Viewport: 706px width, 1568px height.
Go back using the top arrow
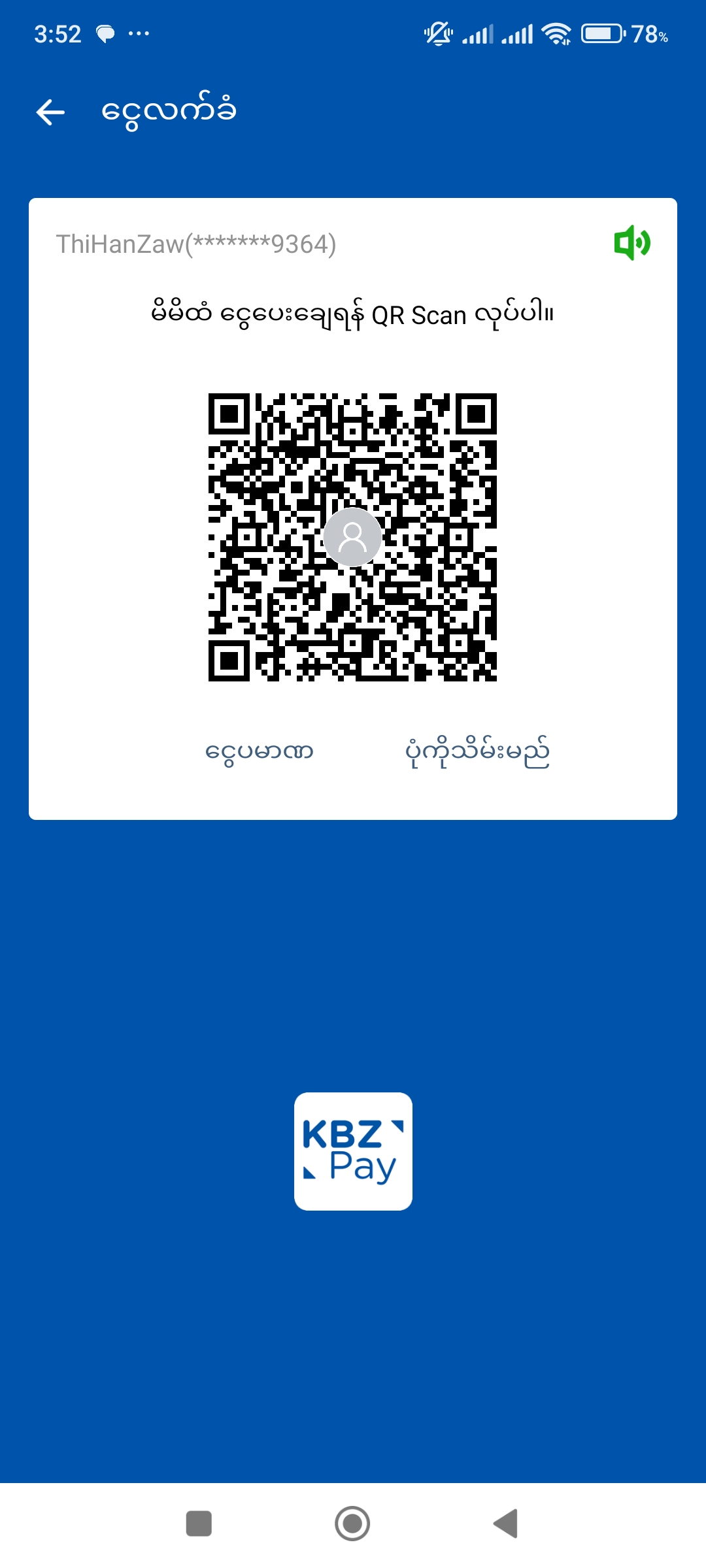[50, 112]
